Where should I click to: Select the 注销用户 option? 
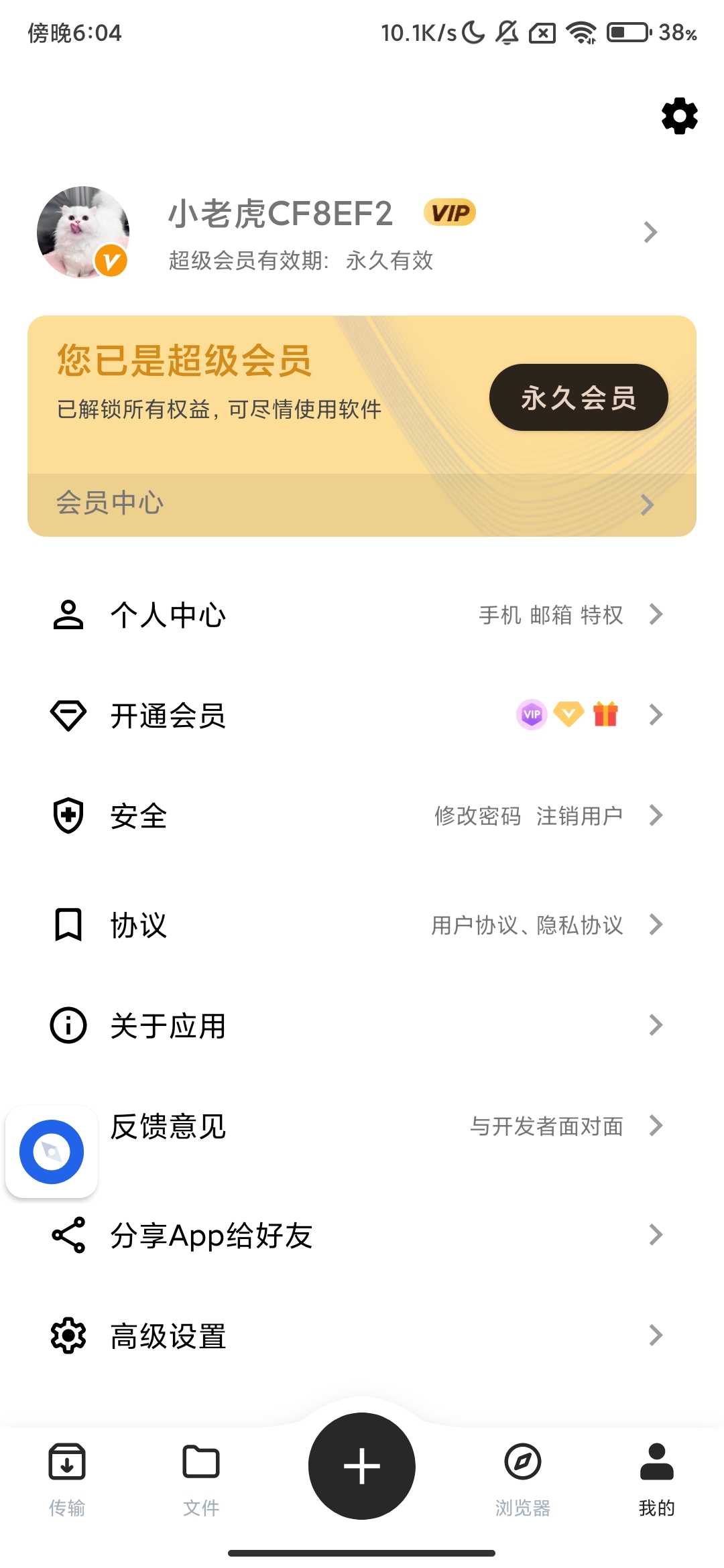(x=581, y=815)
